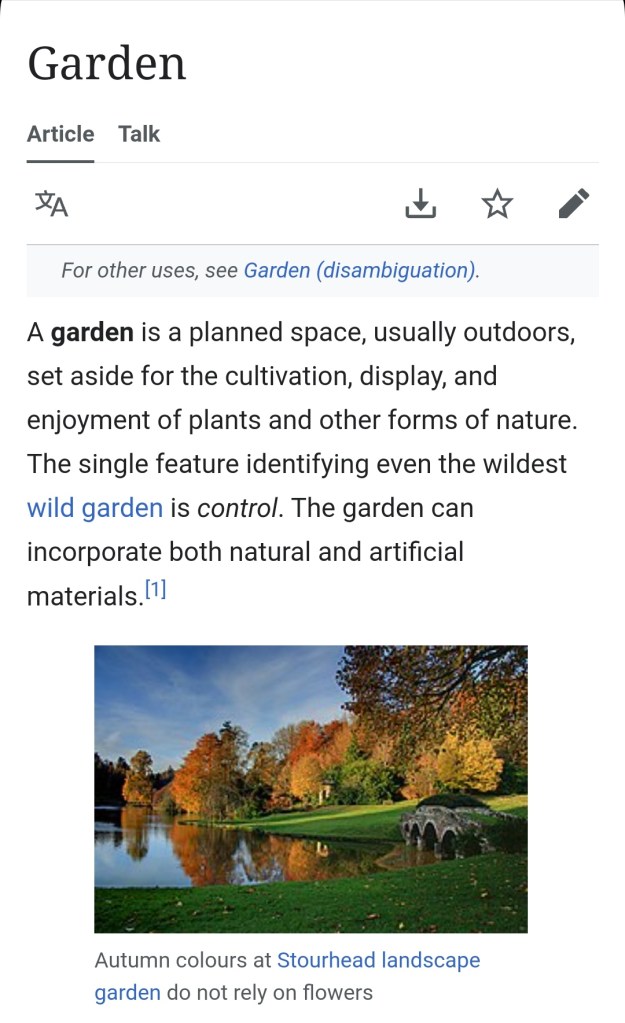Screen dimensions: 625x1023
Task: Edit the article with the pencil icon
Action: pyautogui.click(x=573, y=204)
